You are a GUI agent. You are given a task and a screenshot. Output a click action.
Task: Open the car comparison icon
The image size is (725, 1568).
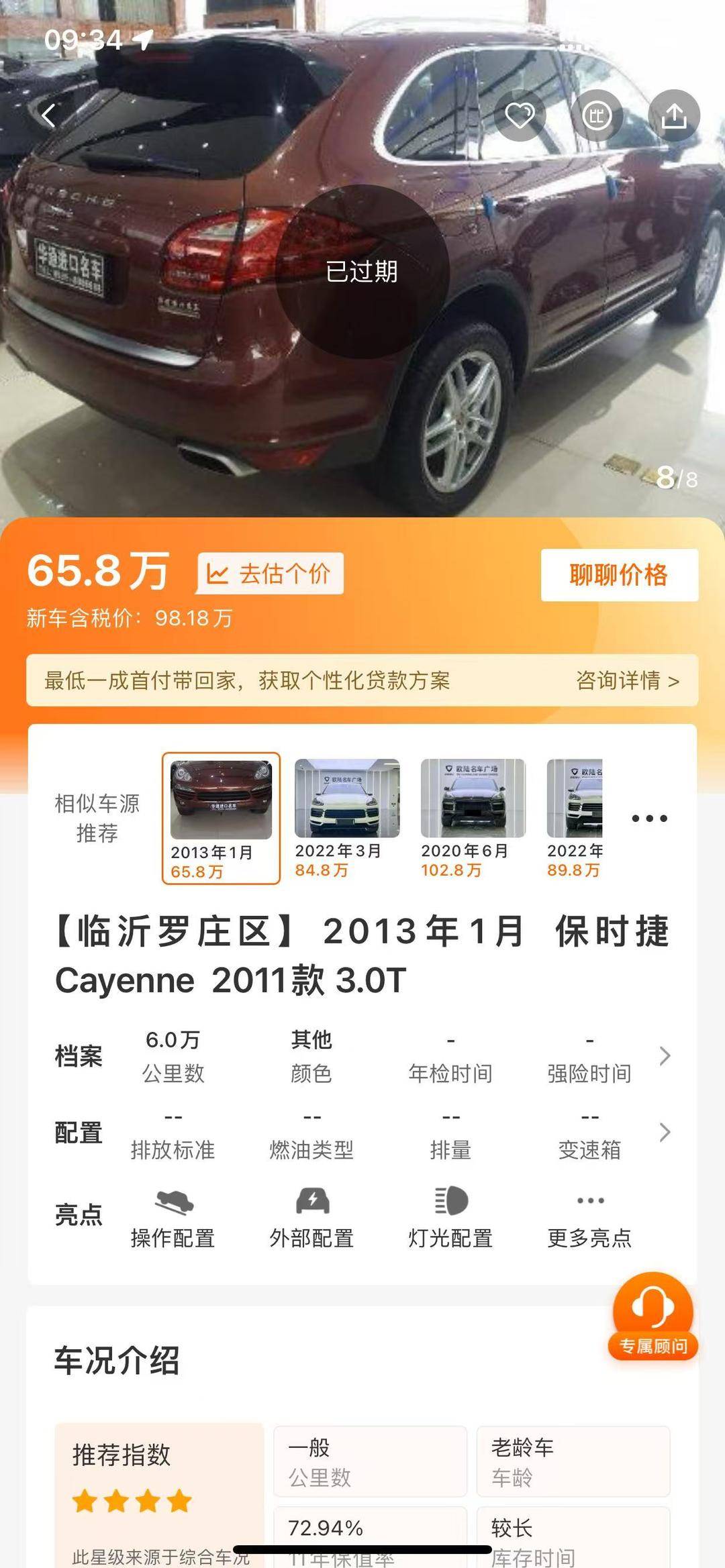[x=597, y=115]
